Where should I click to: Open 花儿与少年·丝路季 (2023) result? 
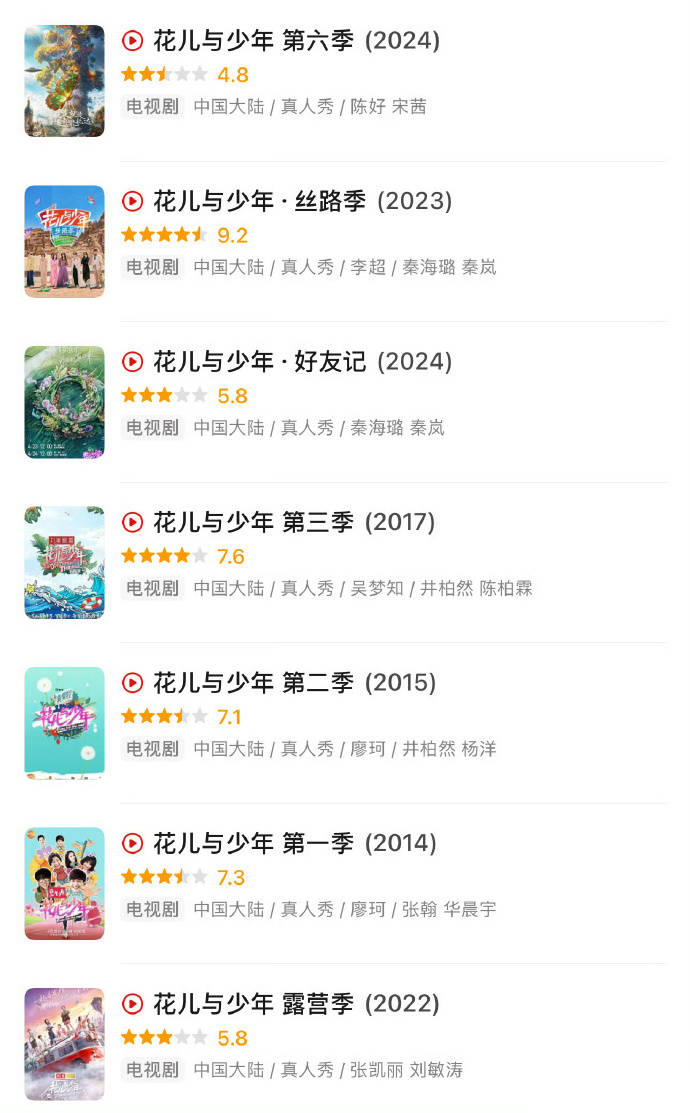302,201
